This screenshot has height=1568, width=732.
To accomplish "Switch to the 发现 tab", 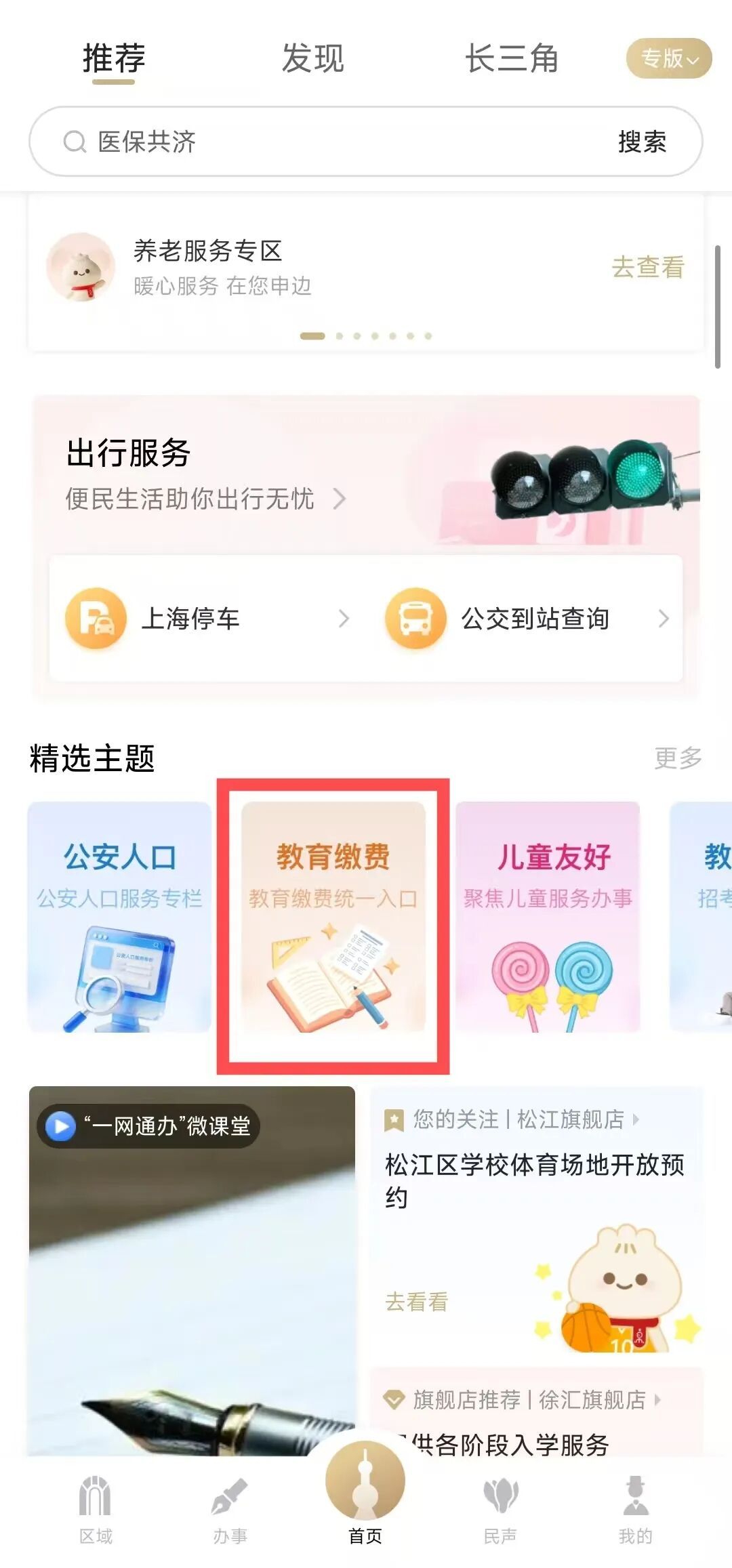I will click(312, 58).
